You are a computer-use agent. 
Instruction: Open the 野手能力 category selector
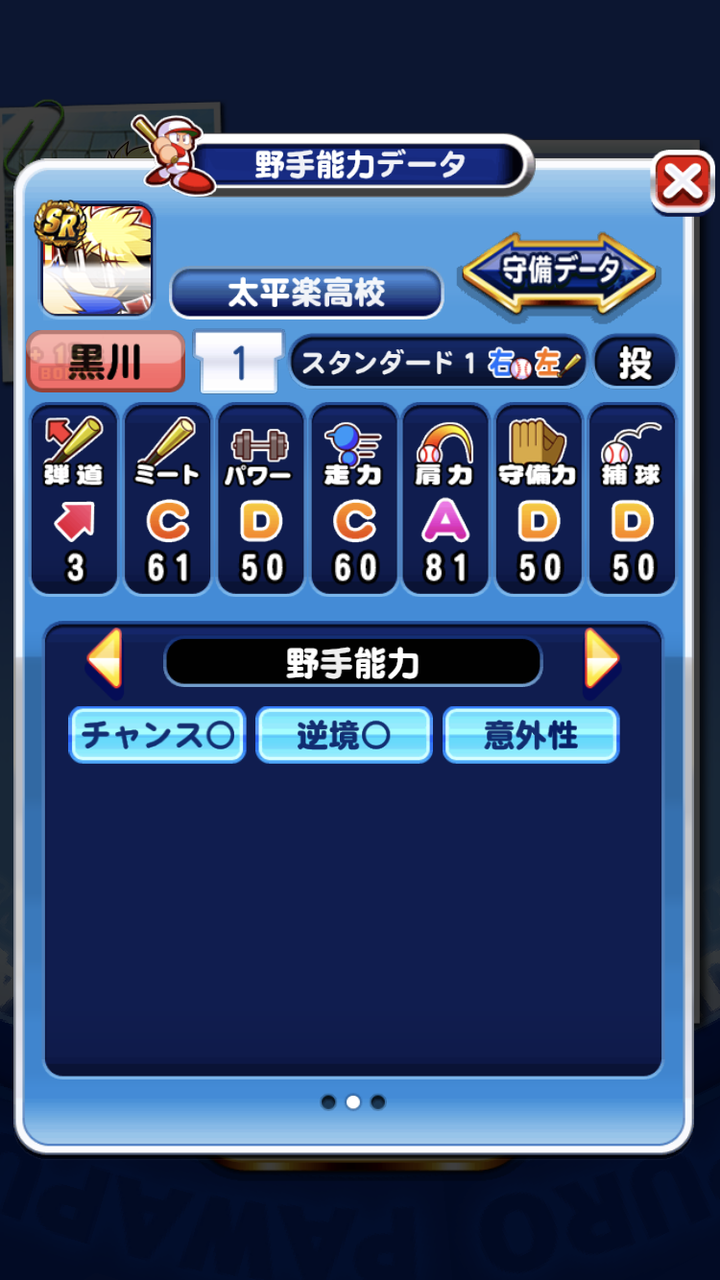coord(353,661)
